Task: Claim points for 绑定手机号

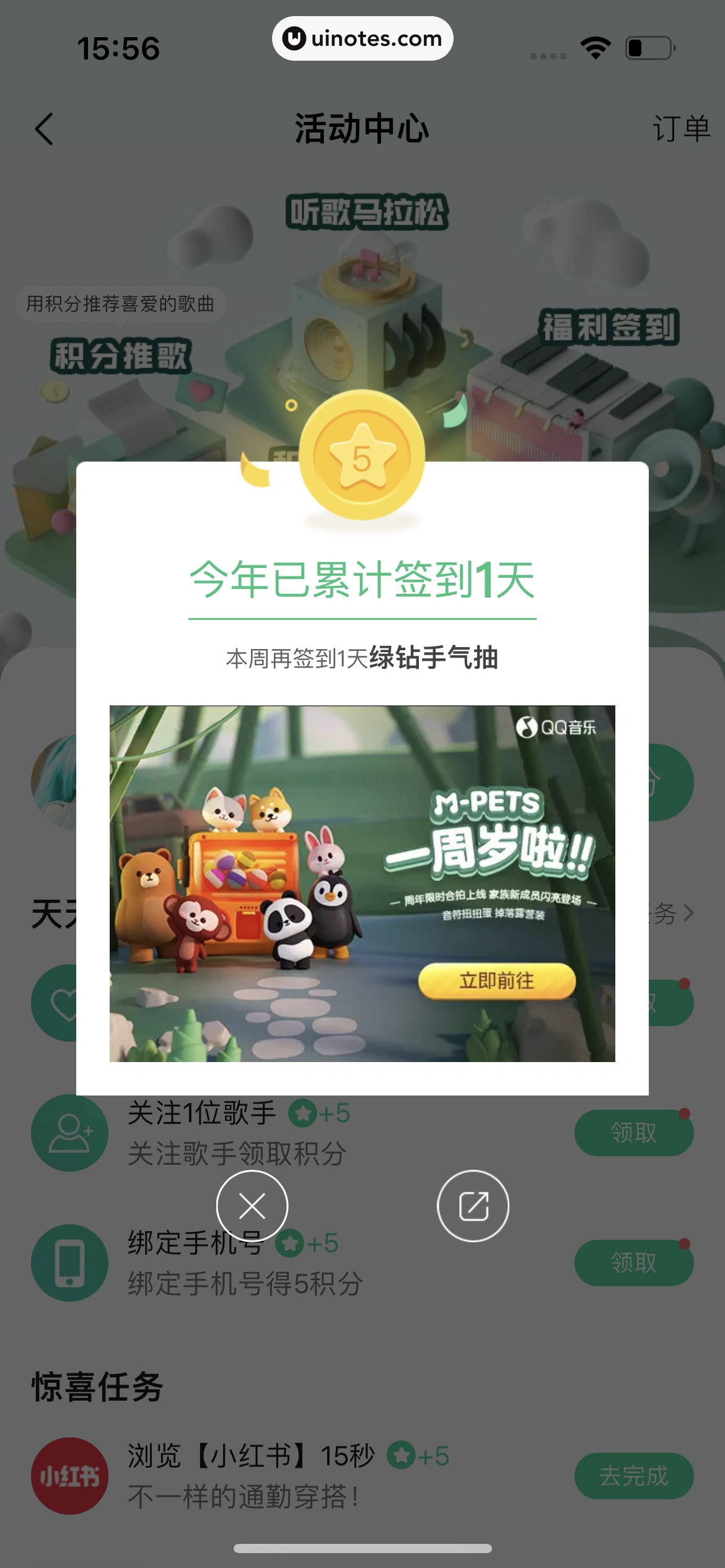Action: pos(633,1263)
